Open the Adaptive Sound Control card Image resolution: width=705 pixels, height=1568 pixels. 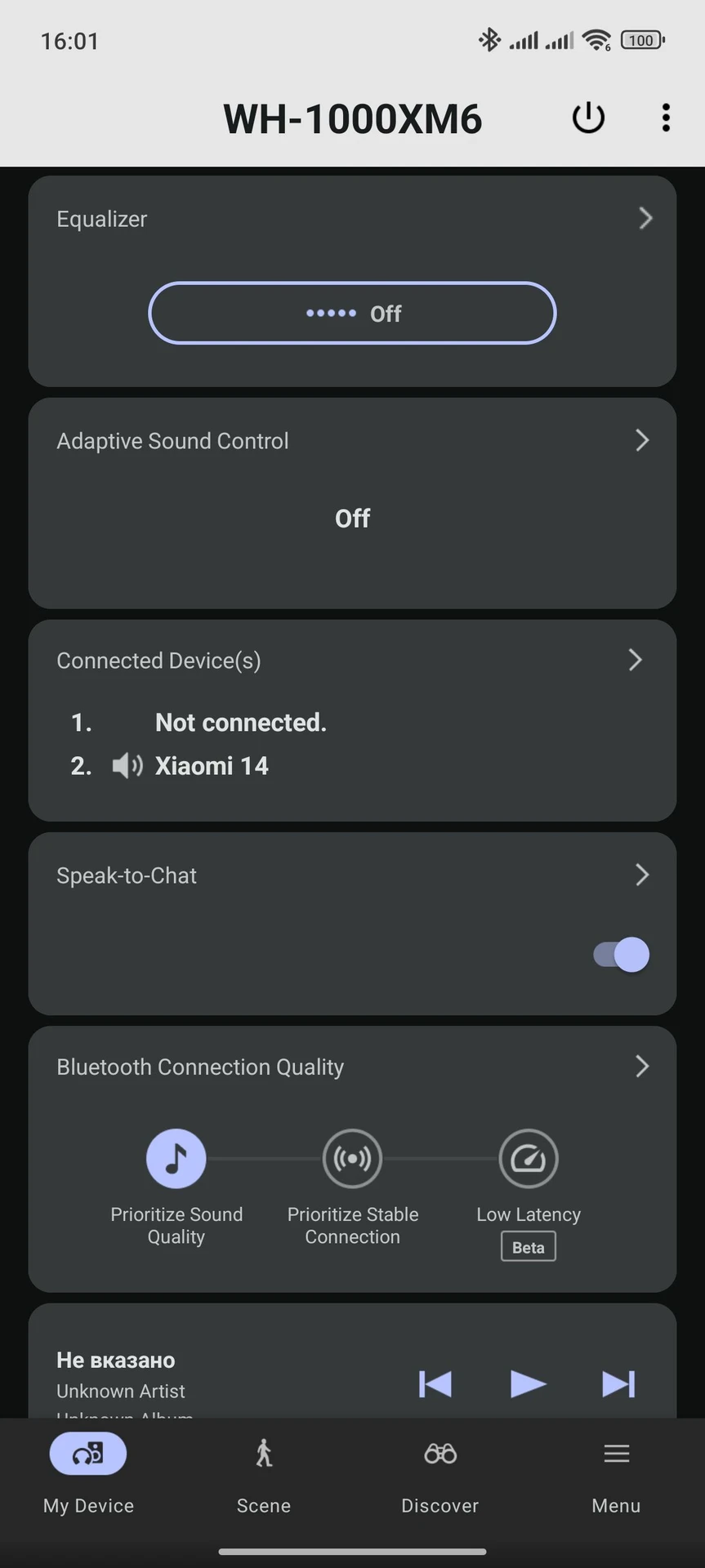point(352,503)
